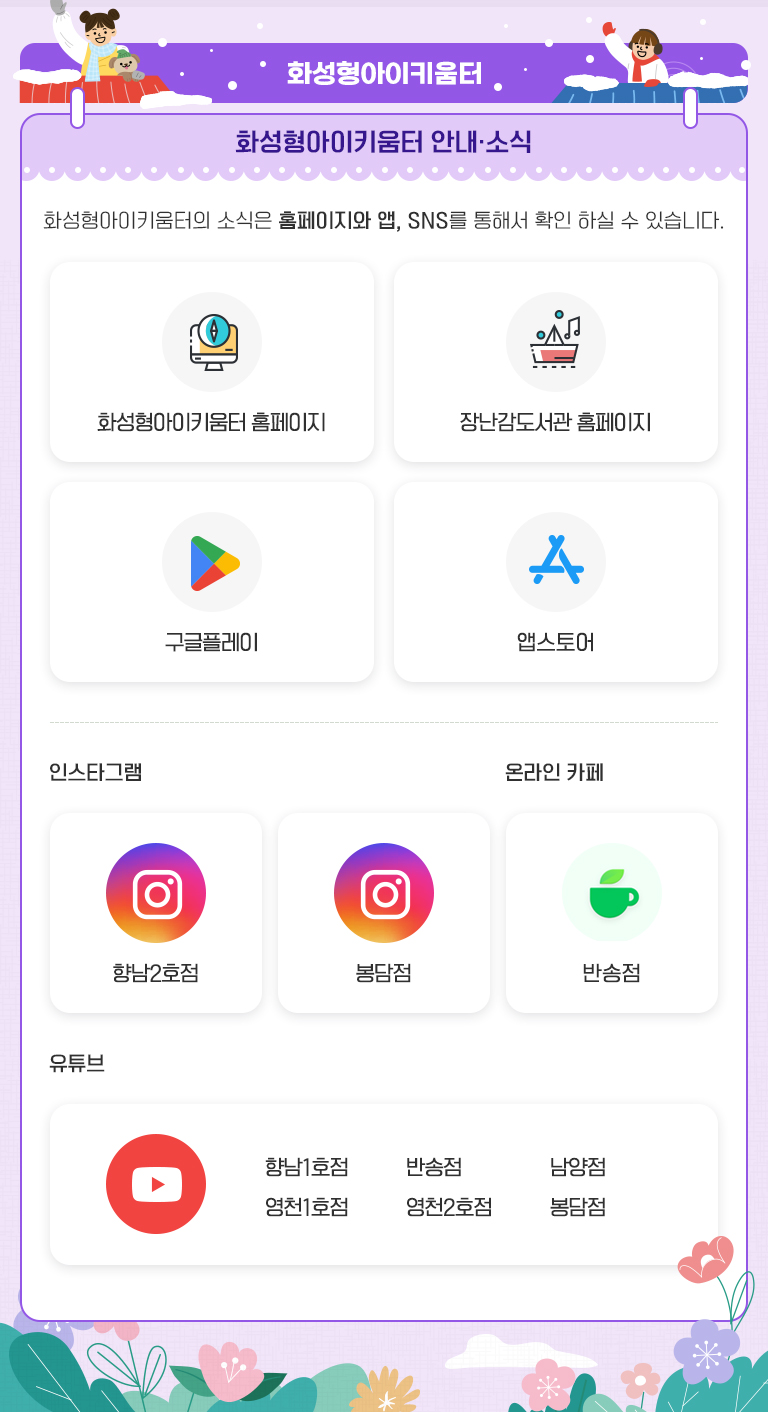Open 반송점 online cafe

[612, 912]
